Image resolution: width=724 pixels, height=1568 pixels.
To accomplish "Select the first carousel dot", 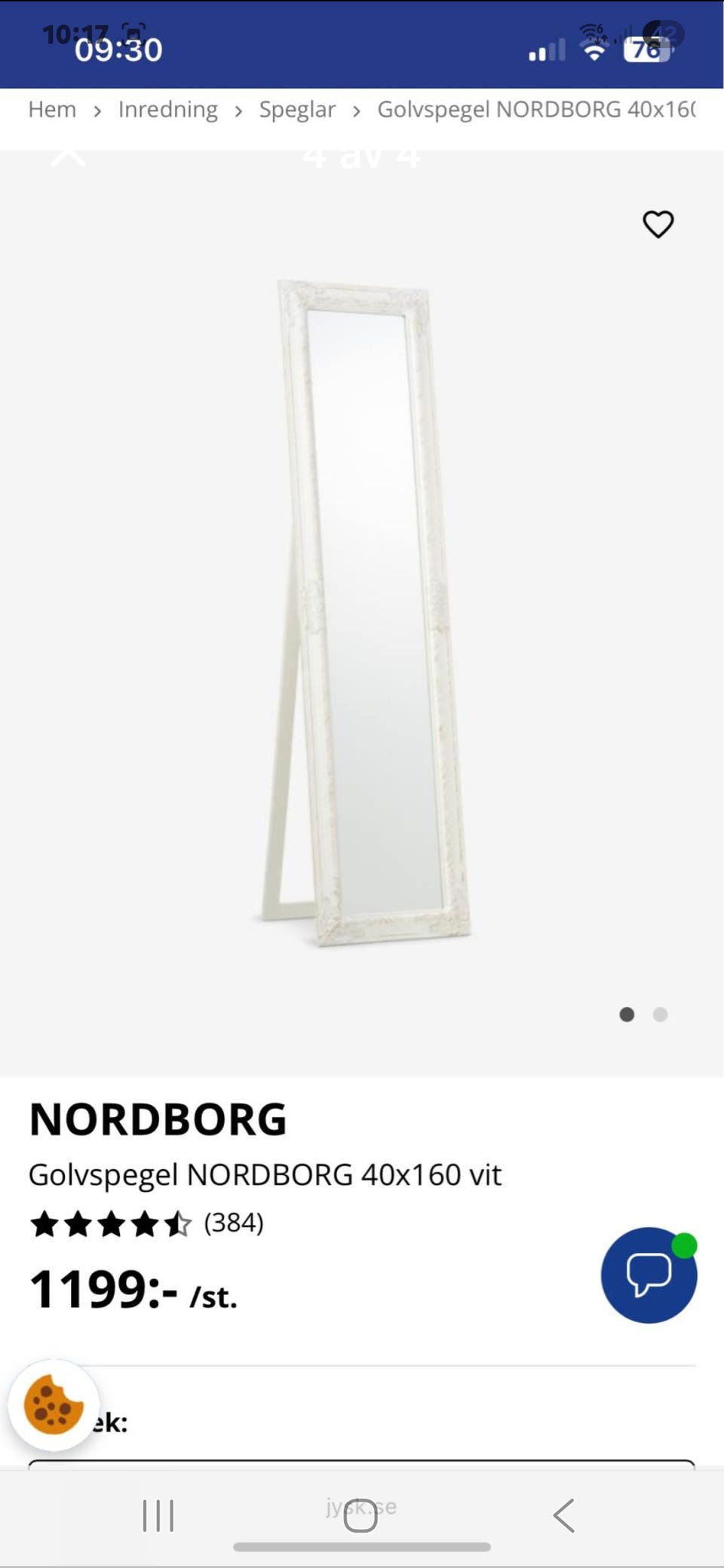I will pyautogui.click(x=626, y=1015).
